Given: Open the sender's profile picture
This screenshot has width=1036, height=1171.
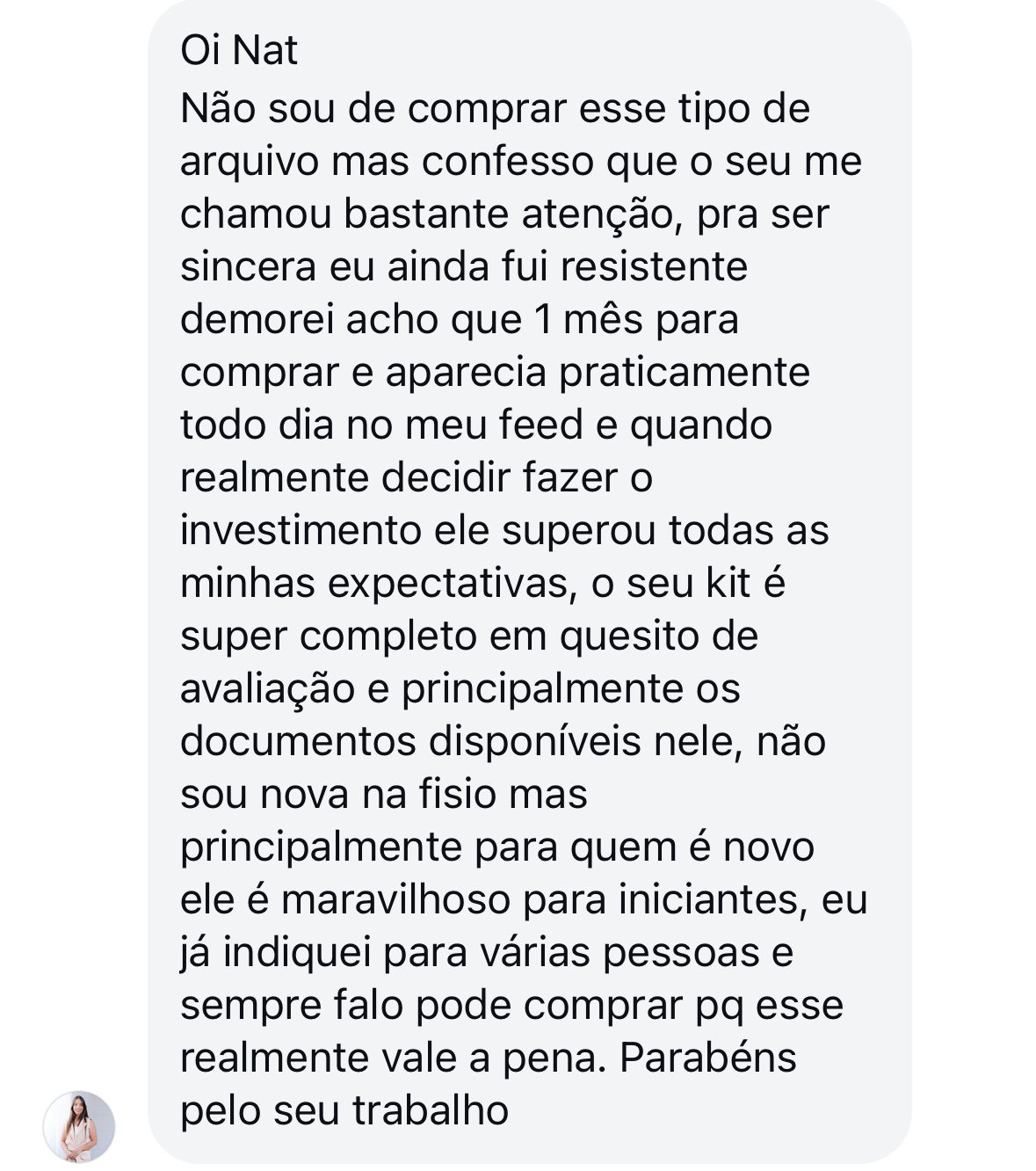Looking at the screenshot, I should [79, 1126].
